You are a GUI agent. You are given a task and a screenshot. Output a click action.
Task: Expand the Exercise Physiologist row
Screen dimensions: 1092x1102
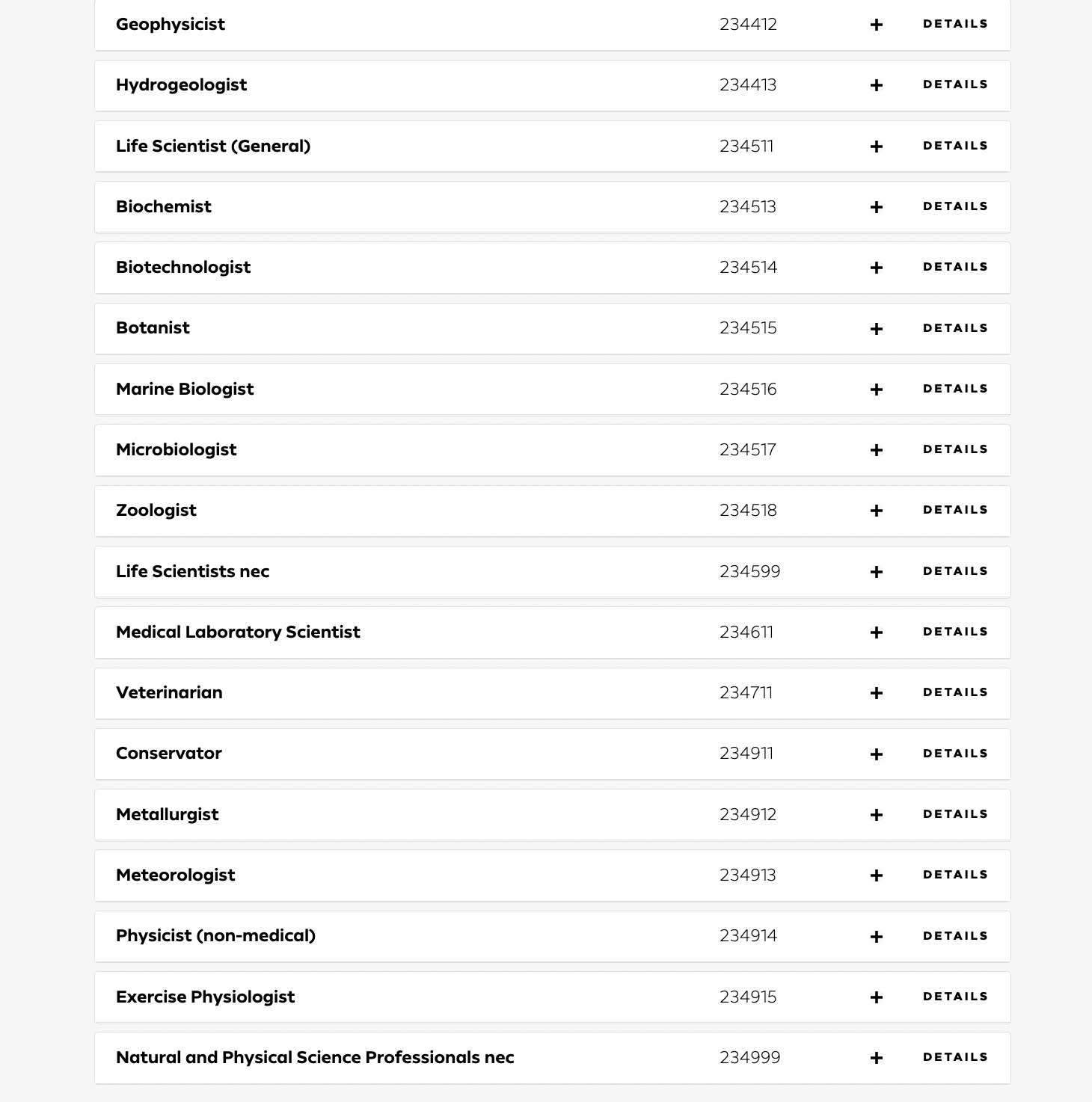[876, 997]
